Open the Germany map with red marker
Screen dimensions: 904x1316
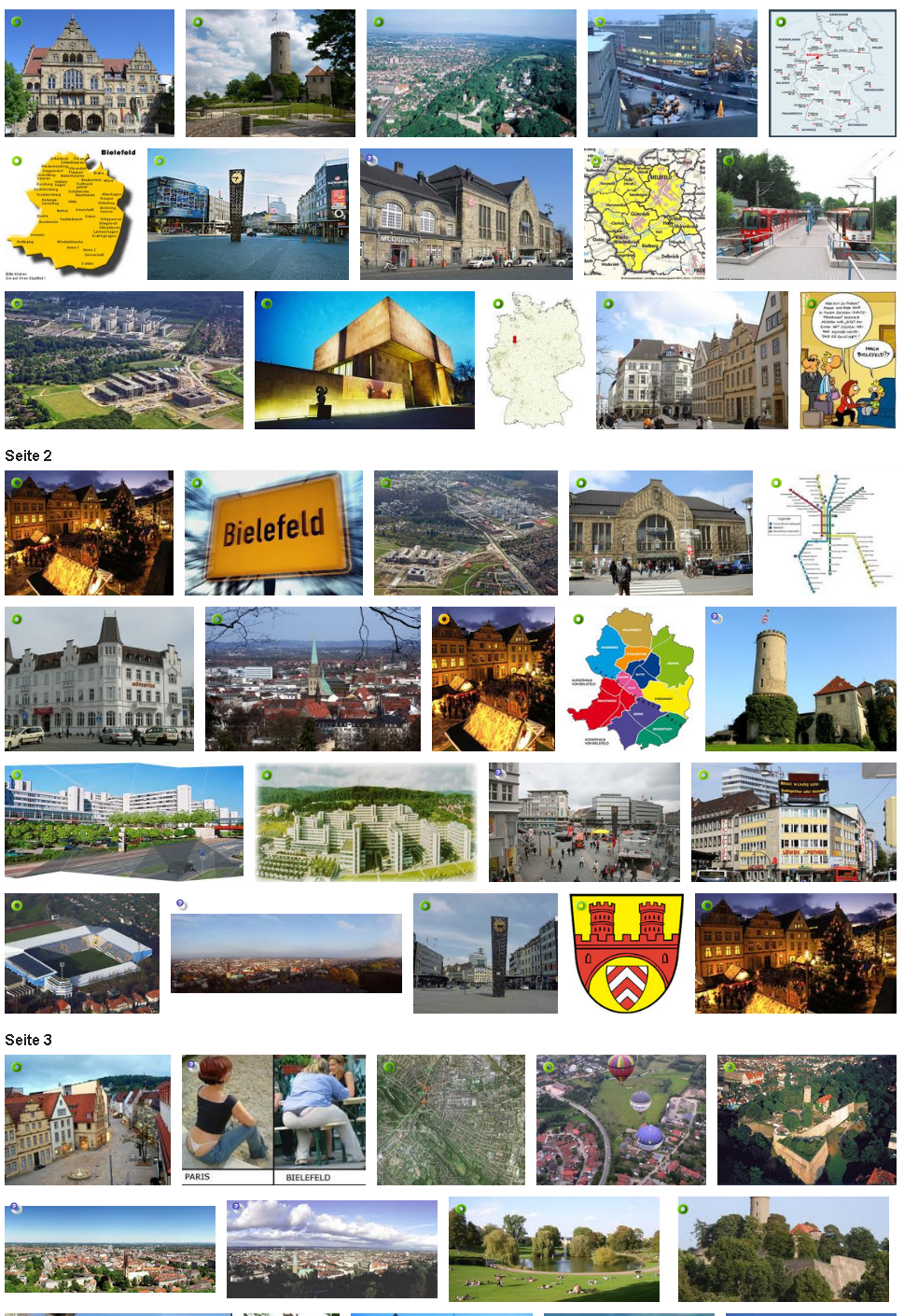point(535,360)
